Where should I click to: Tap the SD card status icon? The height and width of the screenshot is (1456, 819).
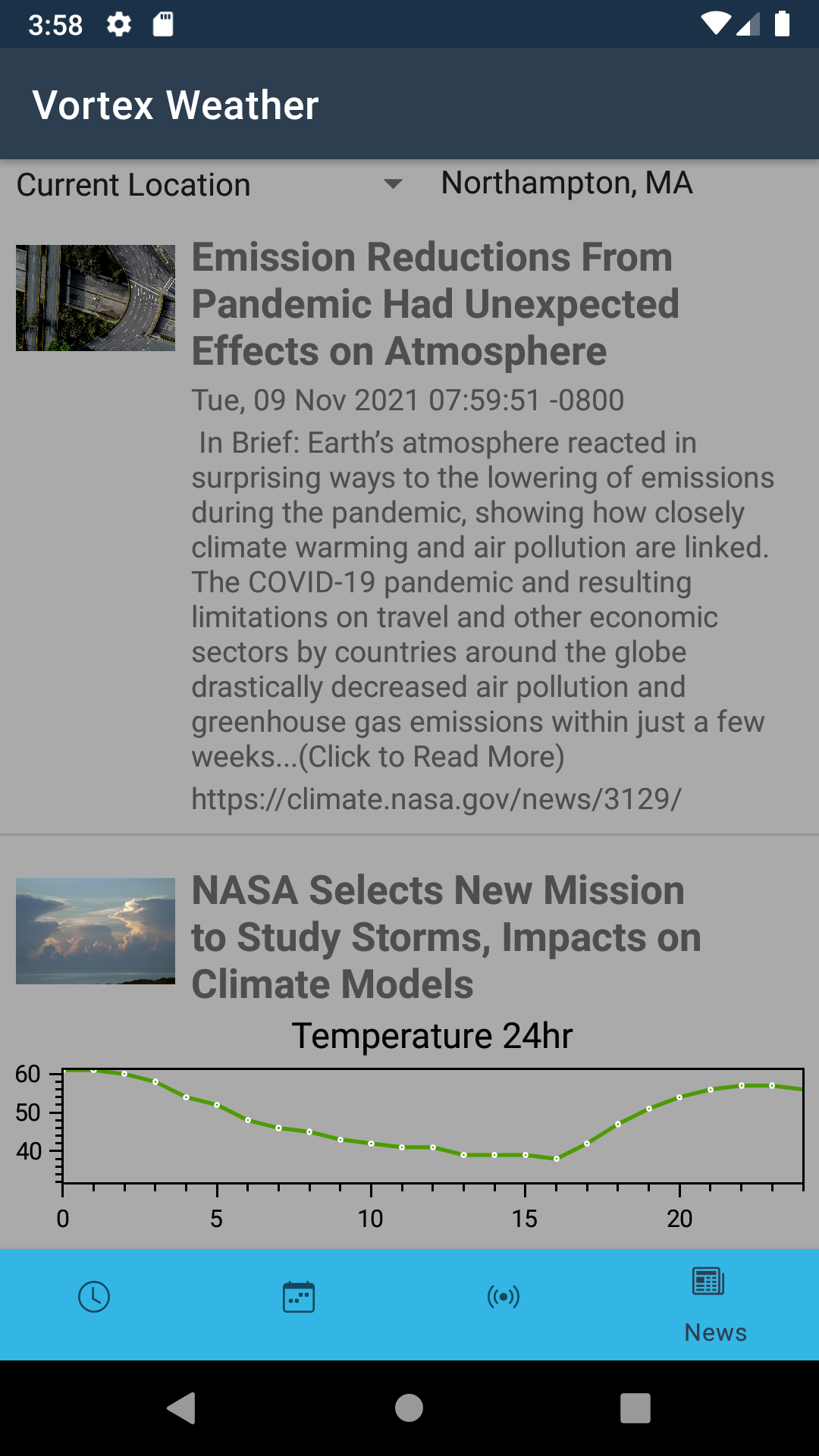pos(163,24)
